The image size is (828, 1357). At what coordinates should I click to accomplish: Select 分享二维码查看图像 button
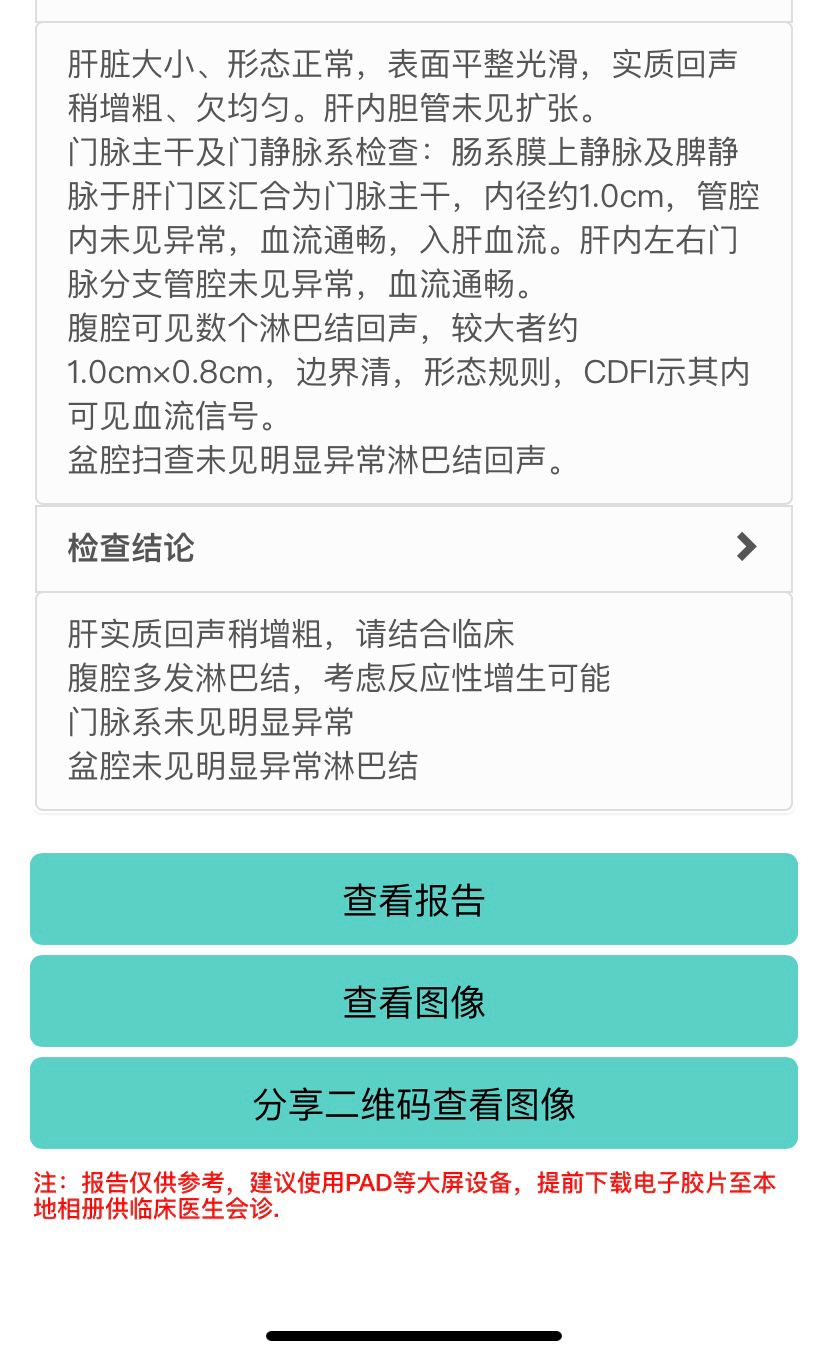coord(414,1103)
